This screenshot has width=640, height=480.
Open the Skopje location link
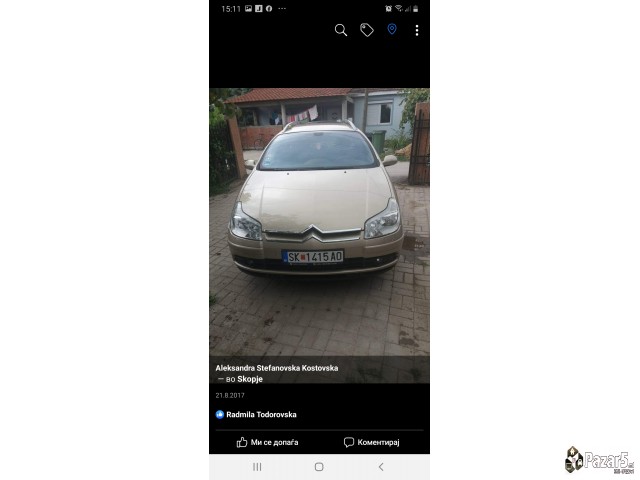(250, 379)
